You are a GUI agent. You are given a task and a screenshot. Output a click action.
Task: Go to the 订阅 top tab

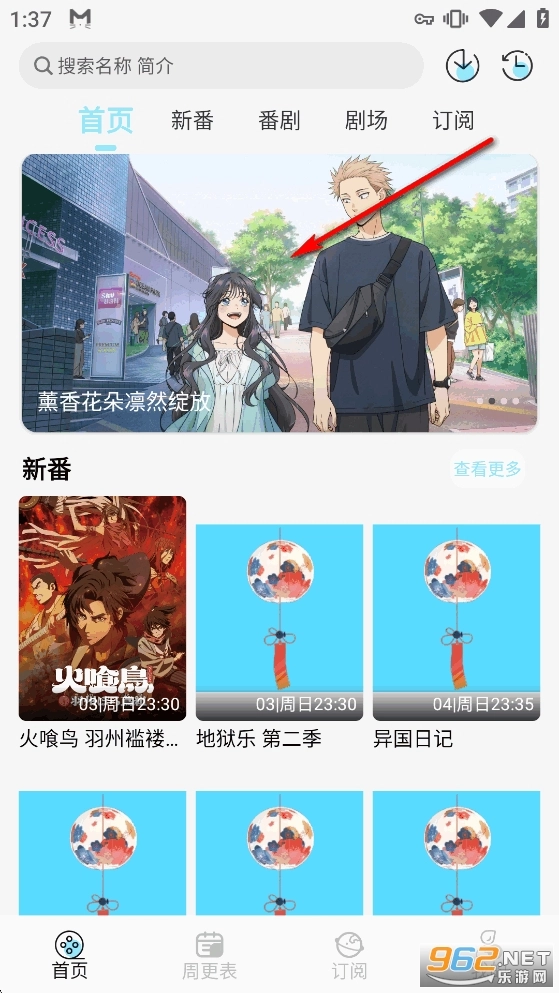pyautogui.click(x=453, y=120)
